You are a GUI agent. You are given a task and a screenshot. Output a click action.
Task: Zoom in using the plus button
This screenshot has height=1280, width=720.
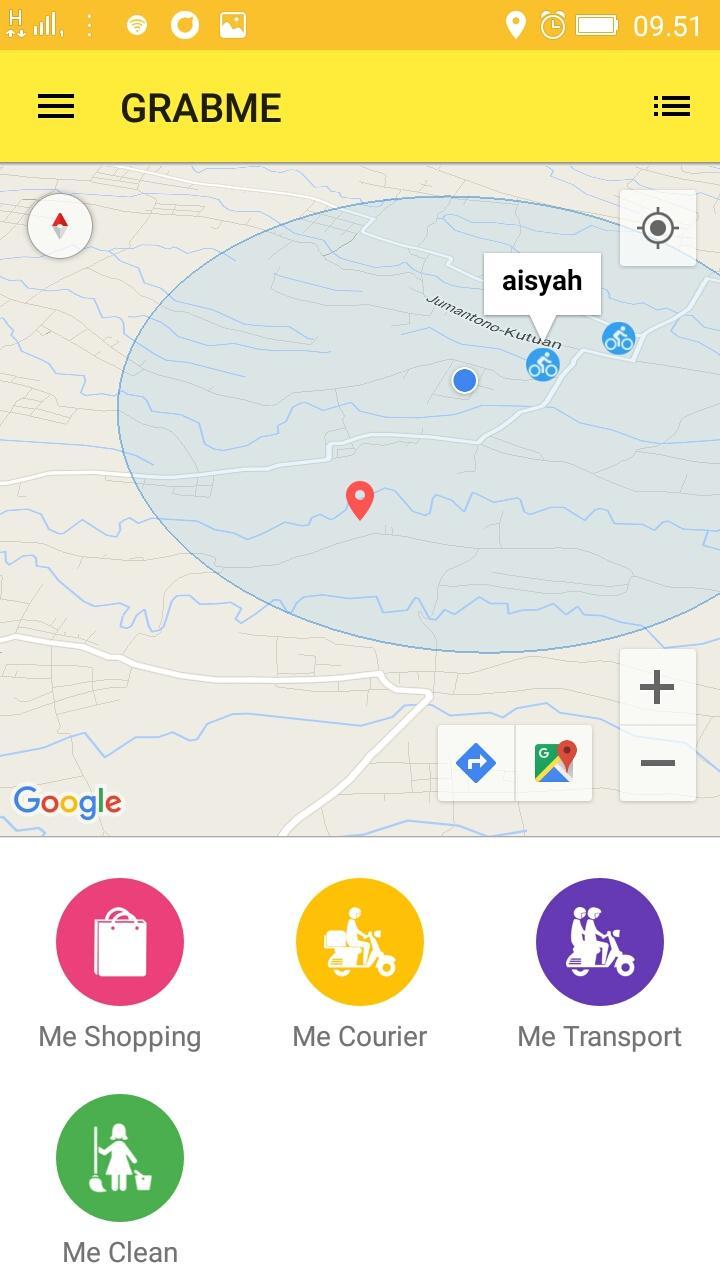657,685
